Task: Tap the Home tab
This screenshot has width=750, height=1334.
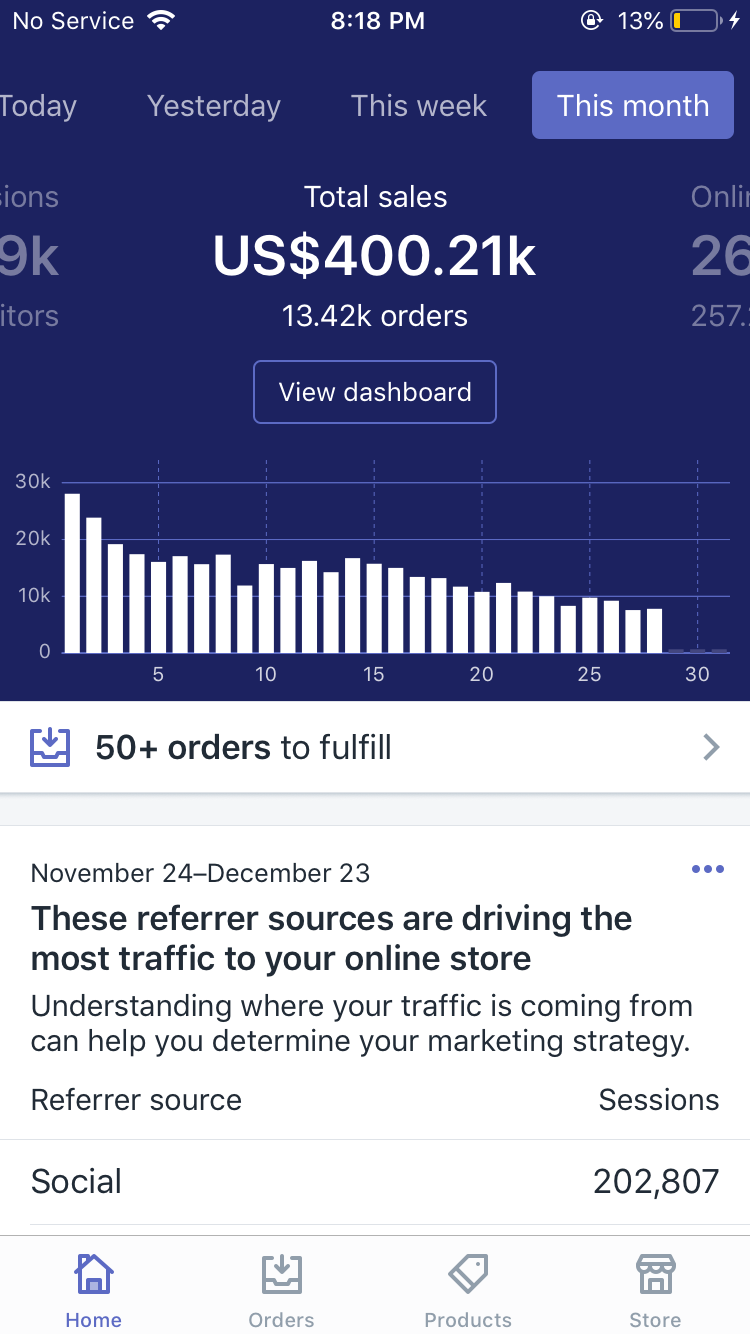Action: point(94,1290)
